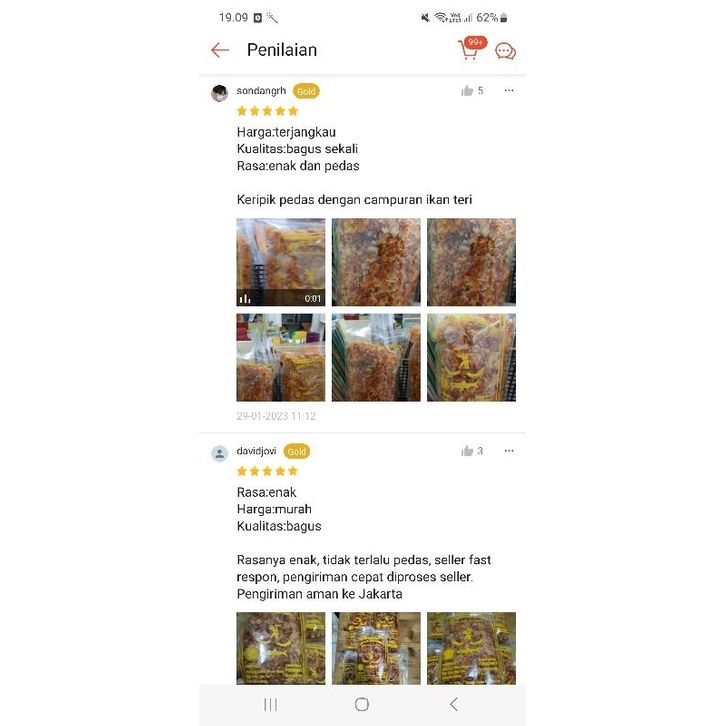
Task: View the sixth photo in the sondangrh review
Action: (x=471, y=357)
